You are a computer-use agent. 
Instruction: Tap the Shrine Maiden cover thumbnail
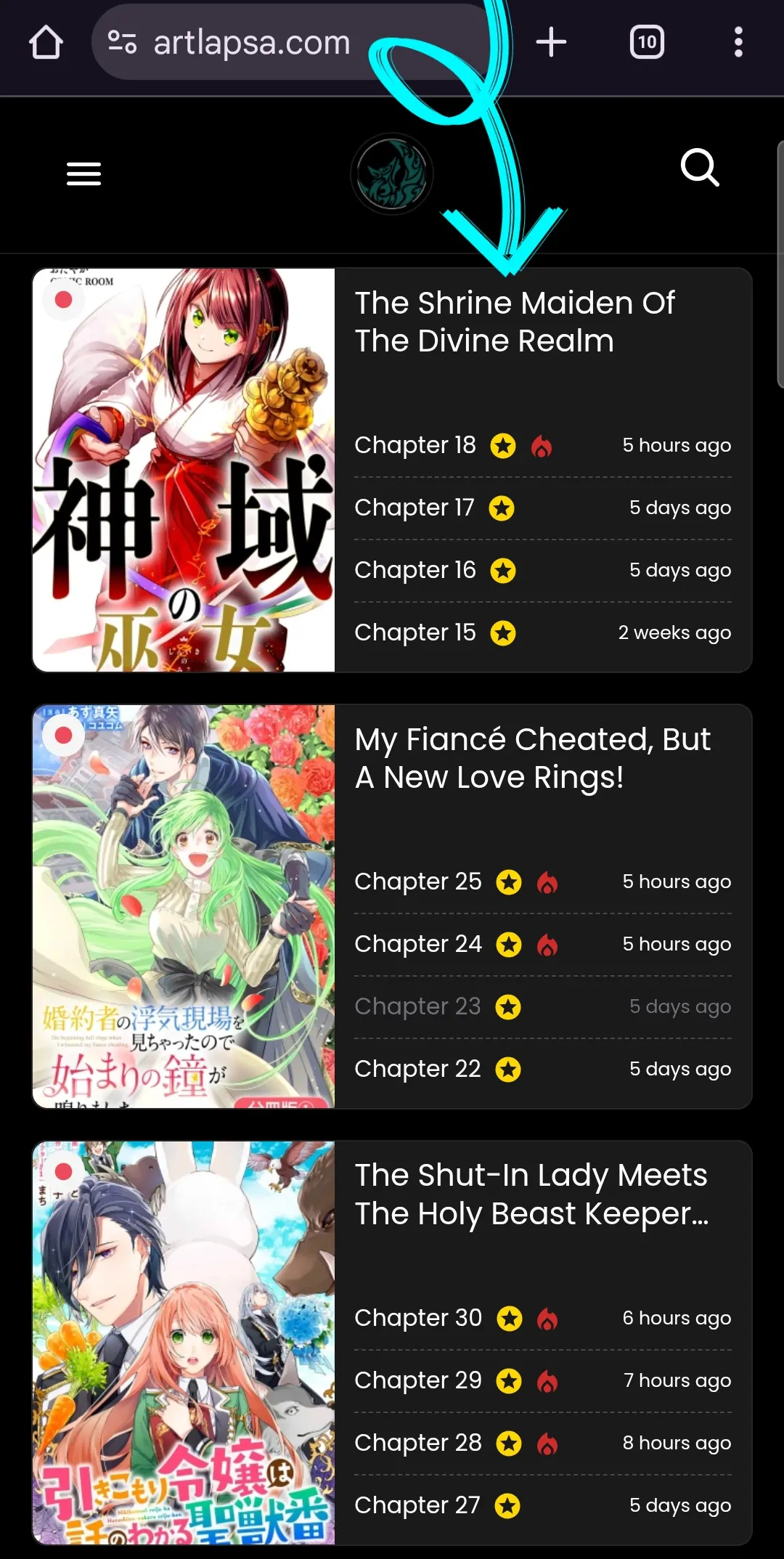click(184, 470)
